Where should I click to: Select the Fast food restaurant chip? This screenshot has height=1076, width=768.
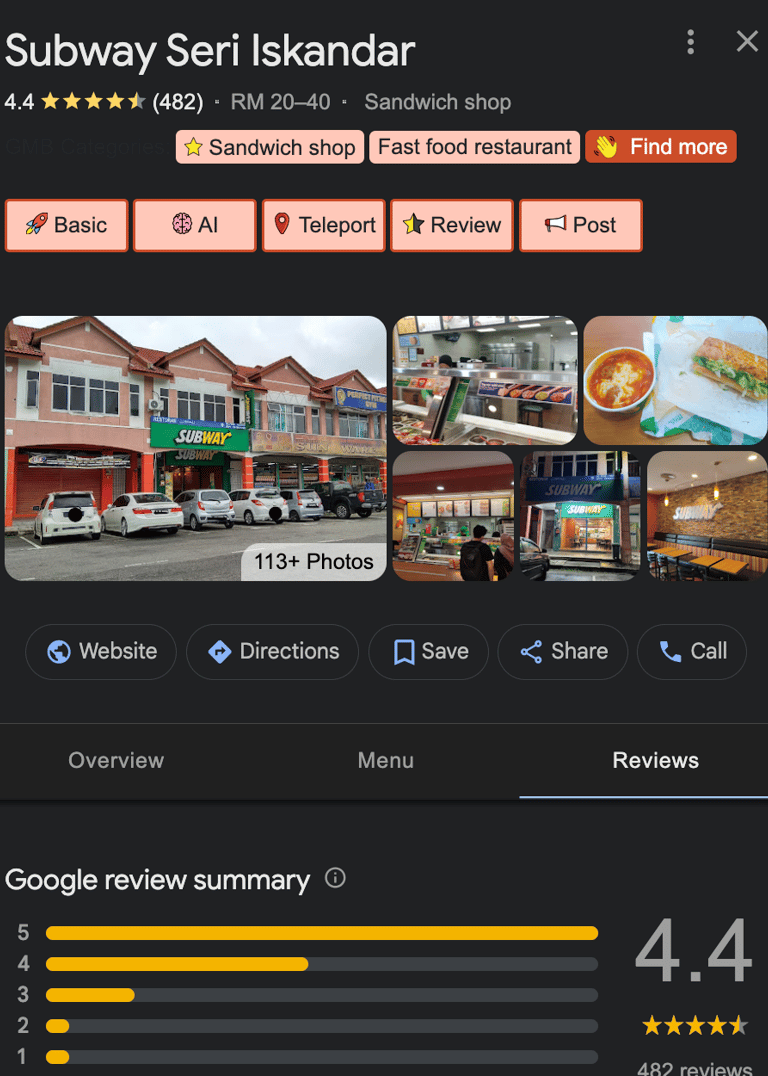tap(474, 147)
